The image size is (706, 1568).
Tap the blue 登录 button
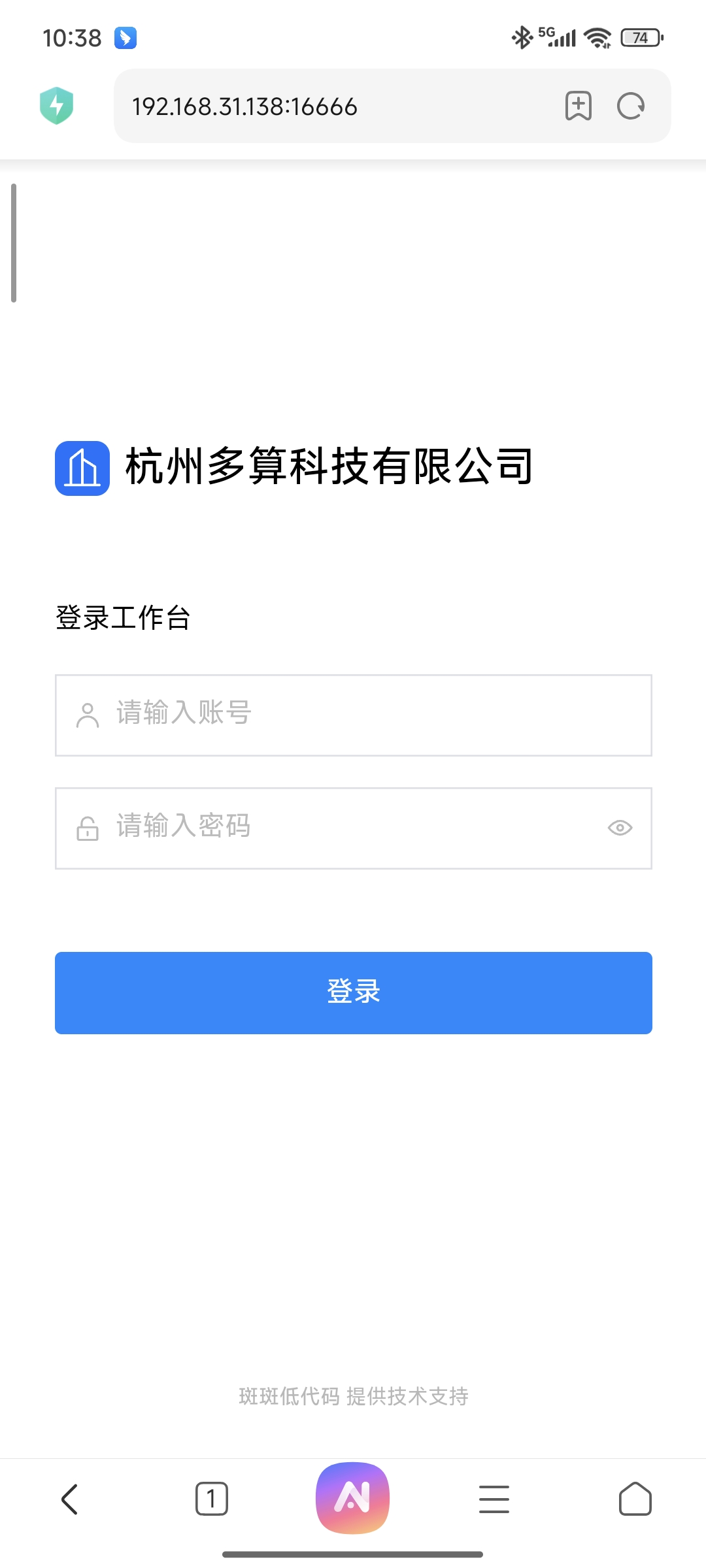click(353, 992)
